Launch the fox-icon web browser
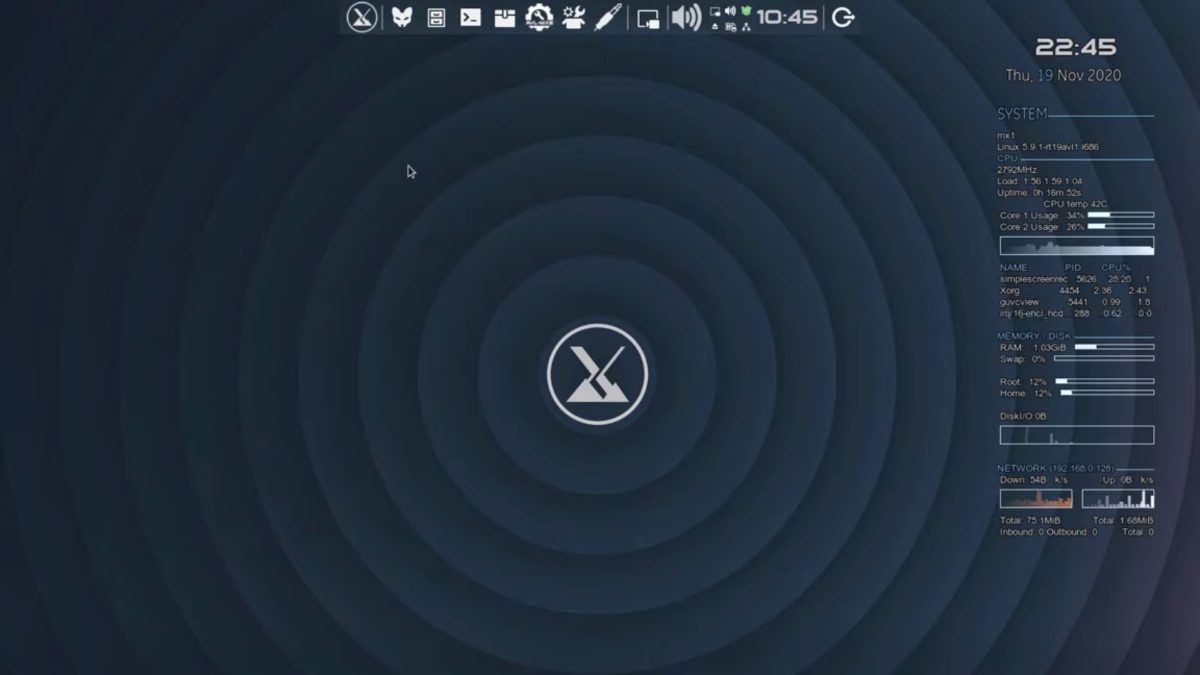1200x675 pixels. pos(401,17)
